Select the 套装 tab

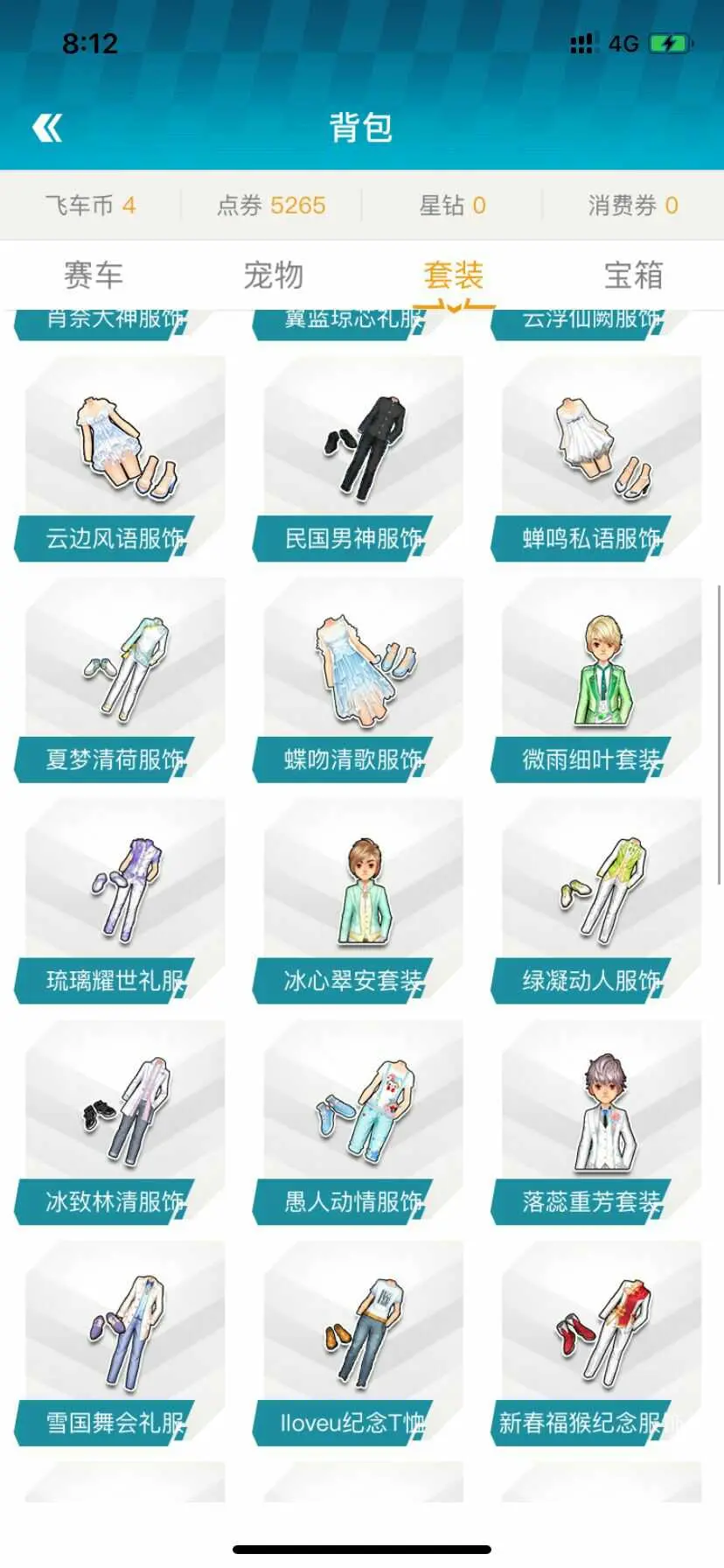coord(453,275)
